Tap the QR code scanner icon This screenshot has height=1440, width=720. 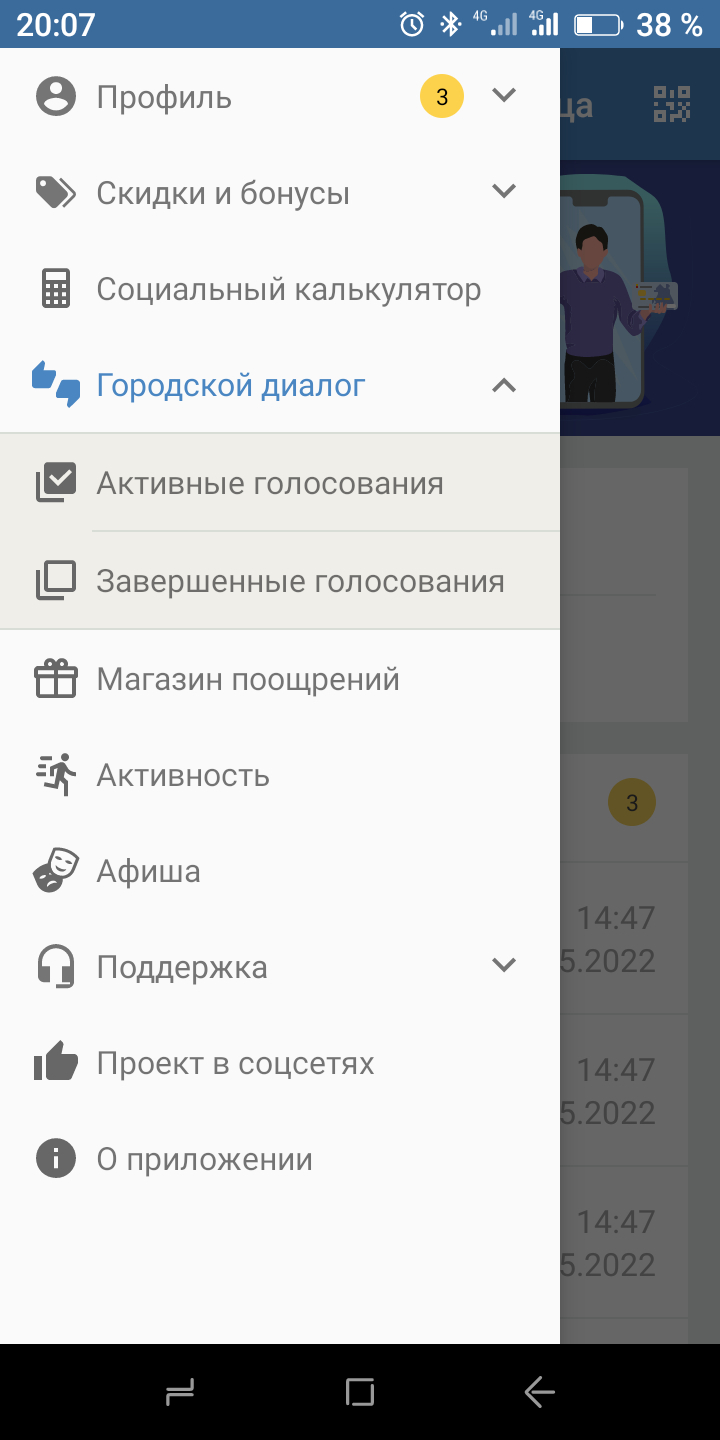[x=672, y=104]
